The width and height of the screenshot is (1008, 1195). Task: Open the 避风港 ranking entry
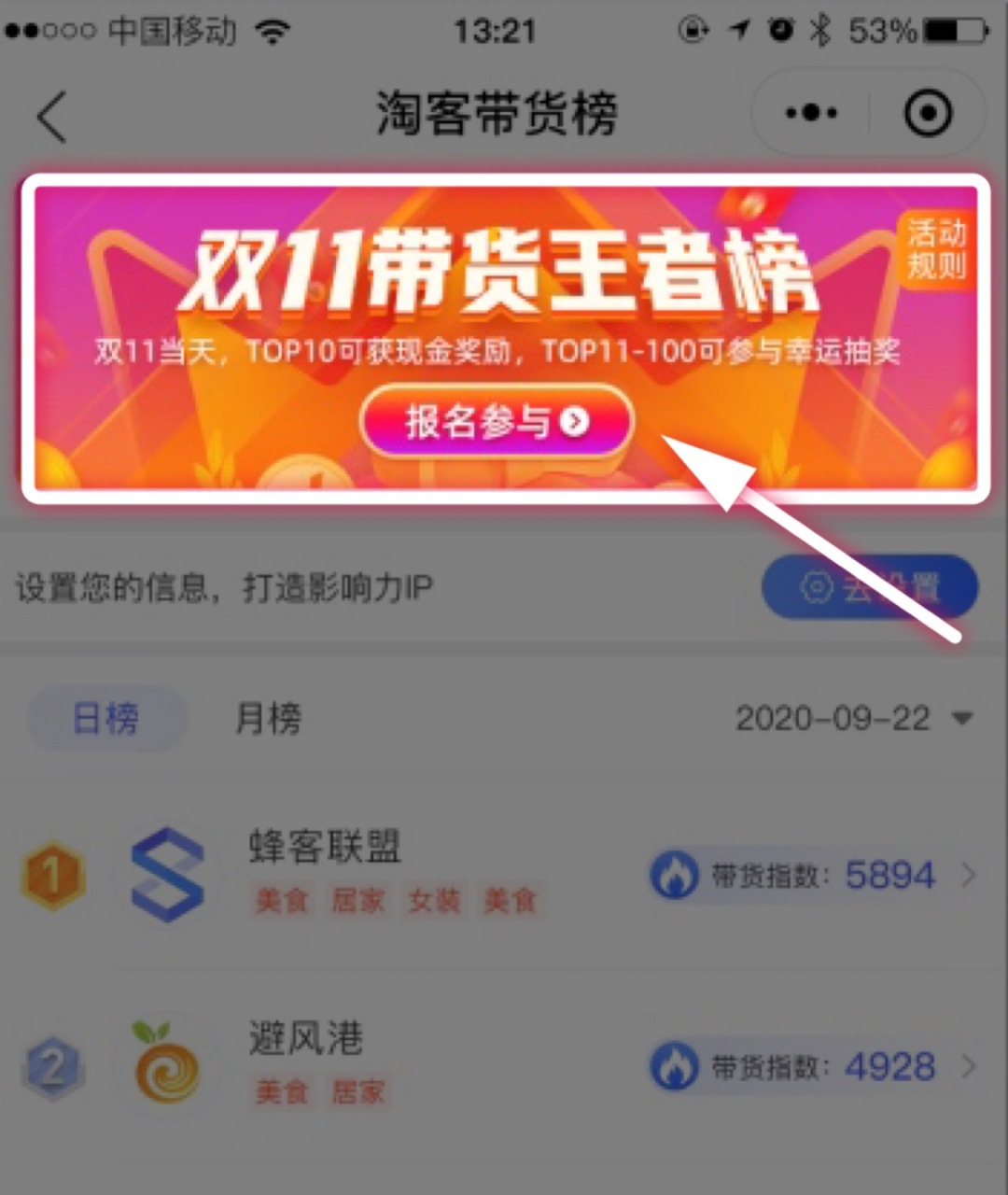tap(504, 1066)
